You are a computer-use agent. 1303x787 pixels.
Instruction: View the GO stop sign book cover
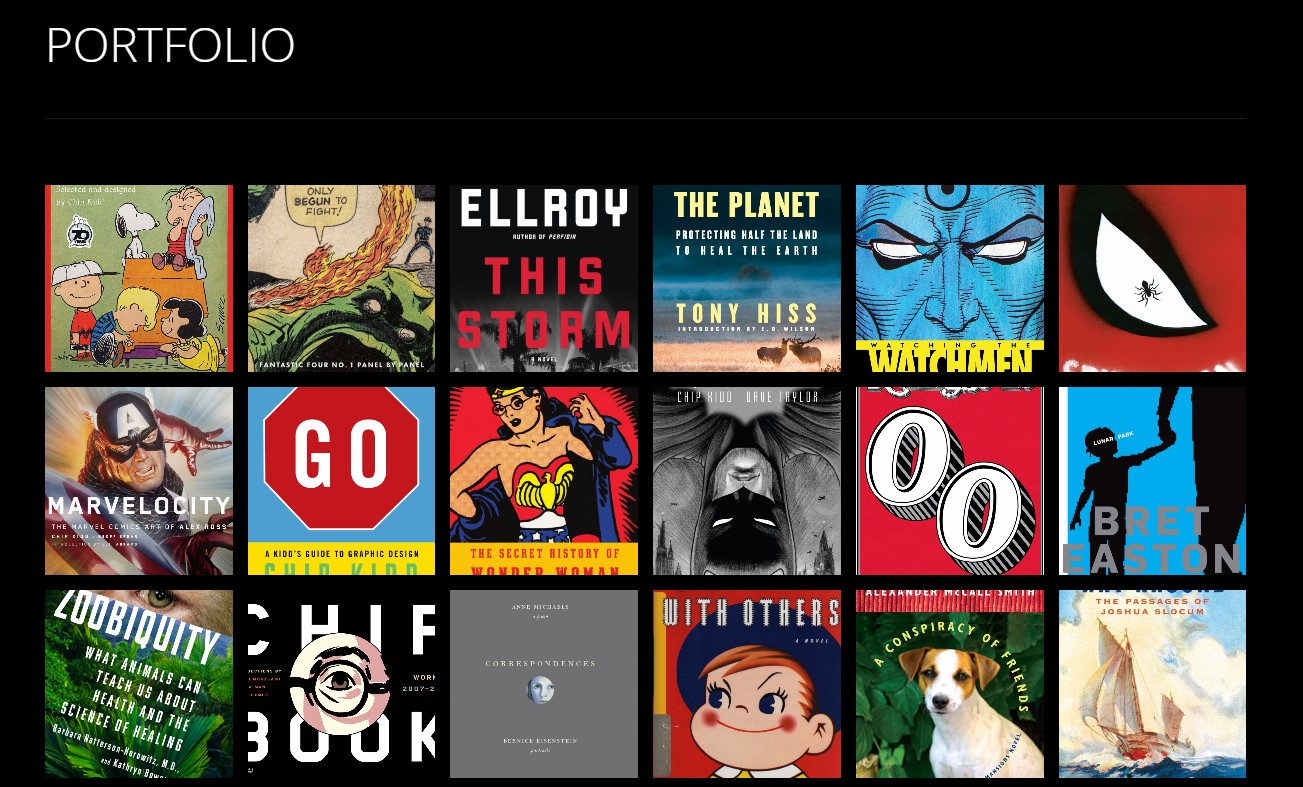pos(341,481)
